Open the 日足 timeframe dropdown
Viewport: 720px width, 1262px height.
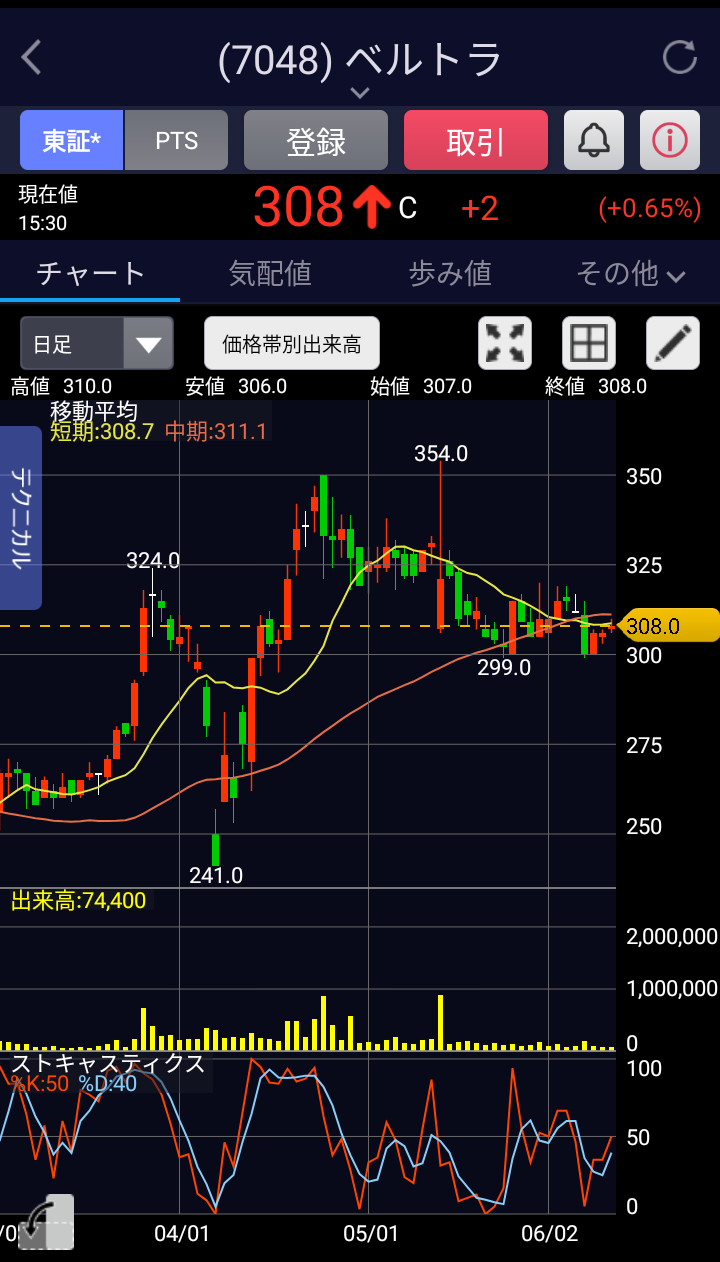97,344
